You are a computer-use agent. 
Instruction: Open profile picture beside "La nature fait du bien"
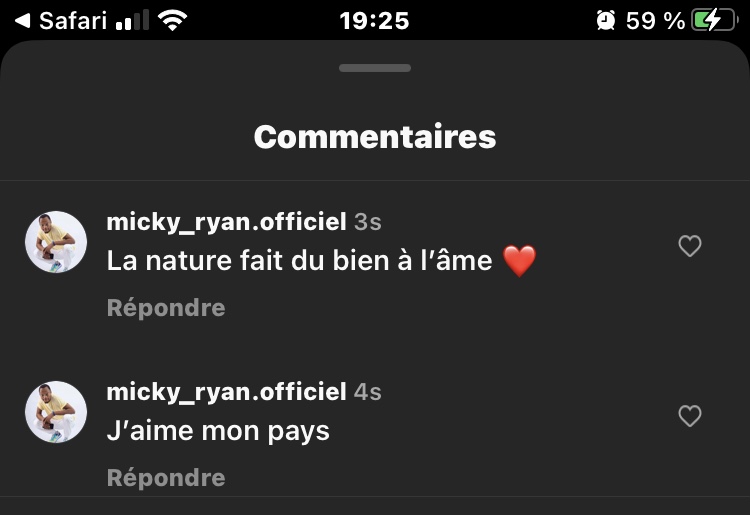[x=56, y=242]
